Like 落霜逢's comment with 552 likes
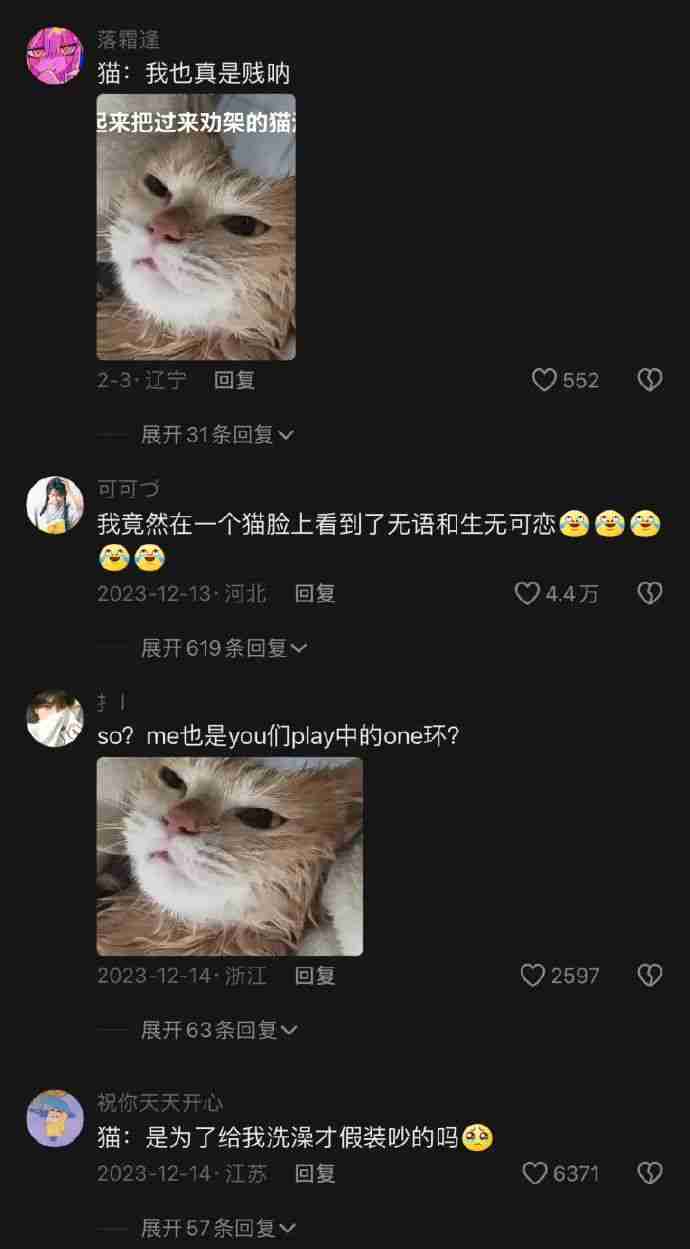This screenshot has width=690, height=1249. 544,380
